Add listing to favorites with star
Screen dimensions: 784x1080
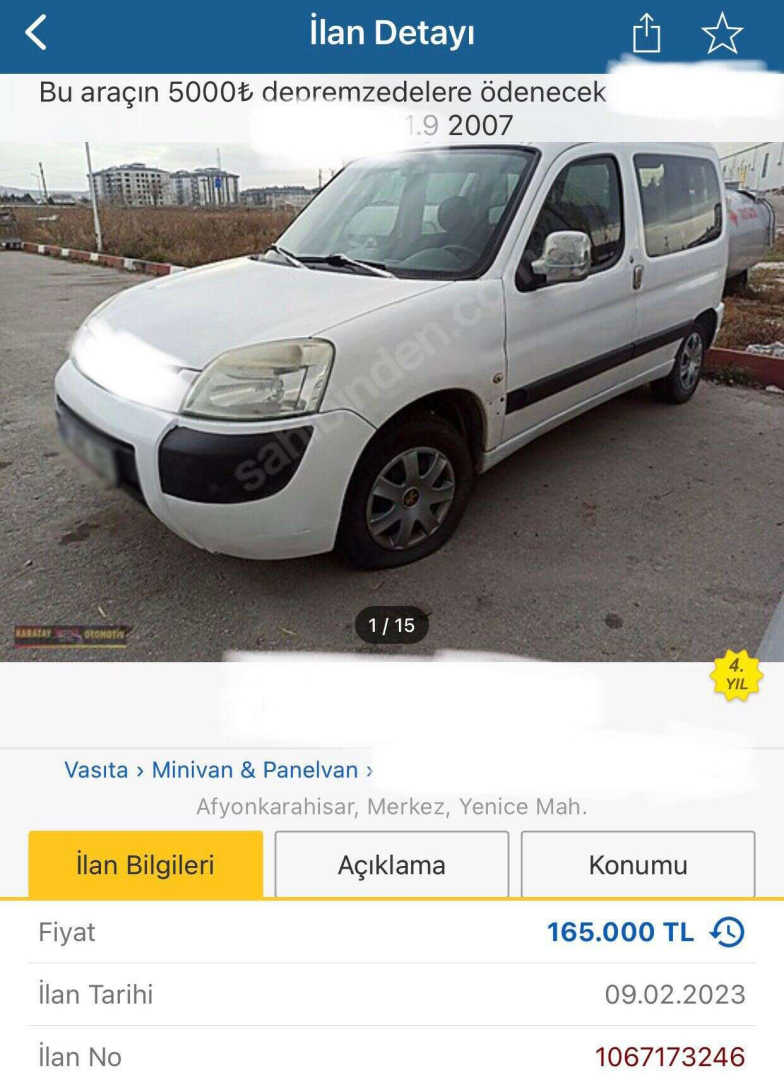[721, 34]
